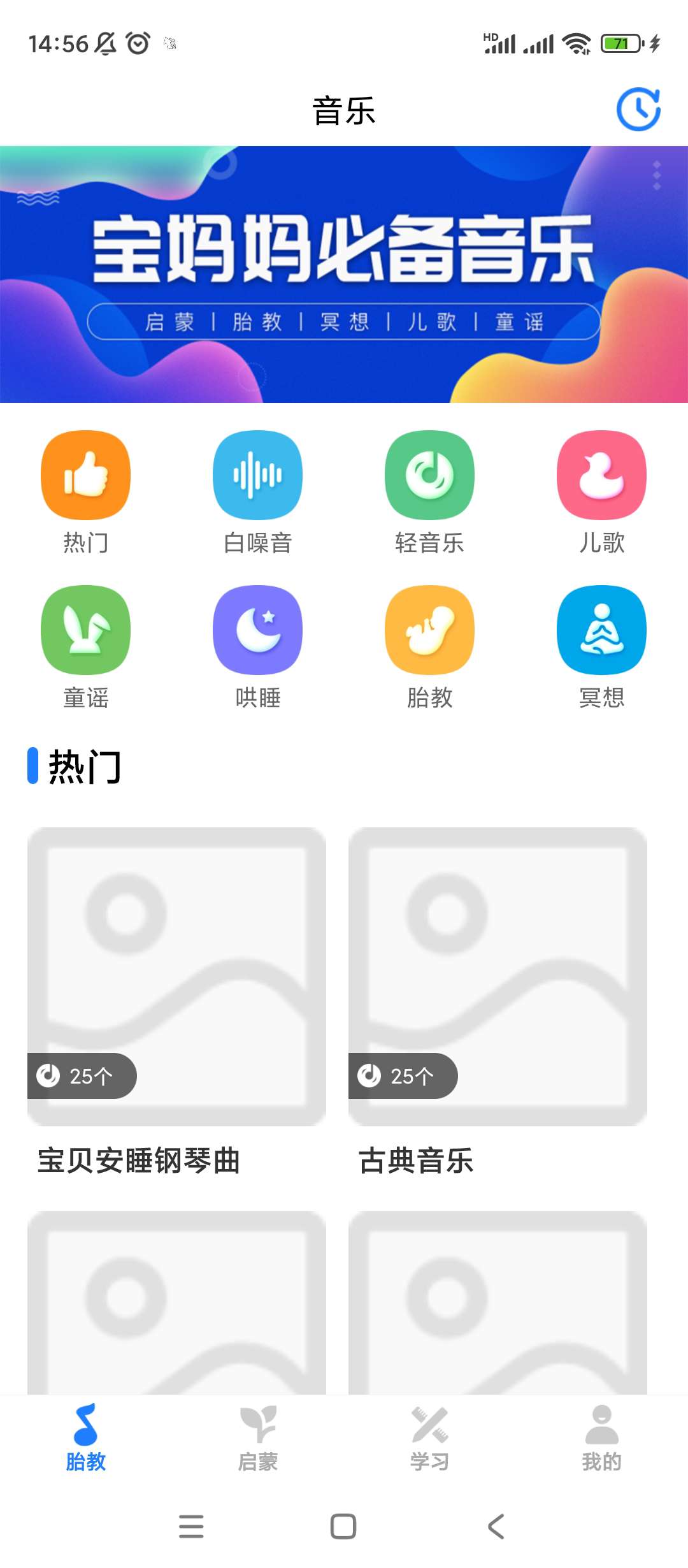Switch to the 启蒙 tab
This screenshot has height=1568, width=688.
[x=258, y=1438]
